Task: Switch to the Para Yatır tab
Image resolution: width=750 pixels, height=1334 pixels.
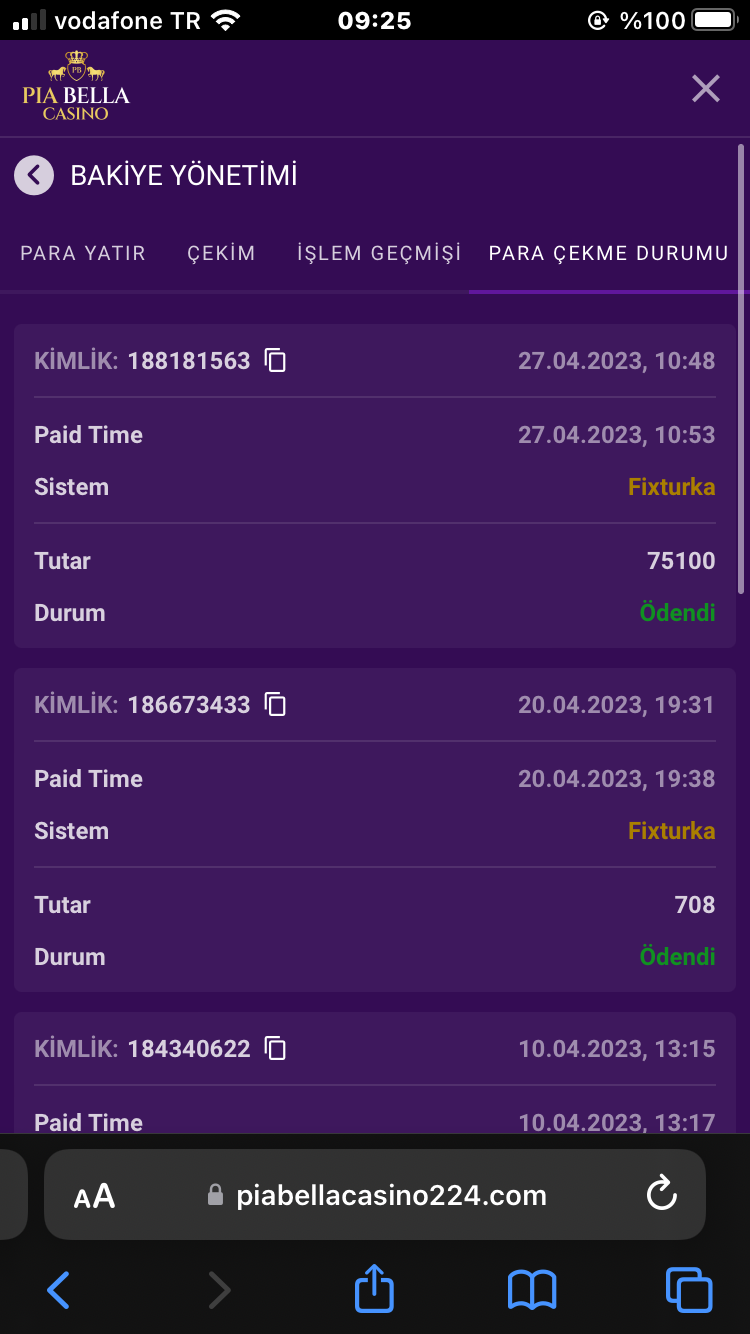Action: [x=83, y=253]
